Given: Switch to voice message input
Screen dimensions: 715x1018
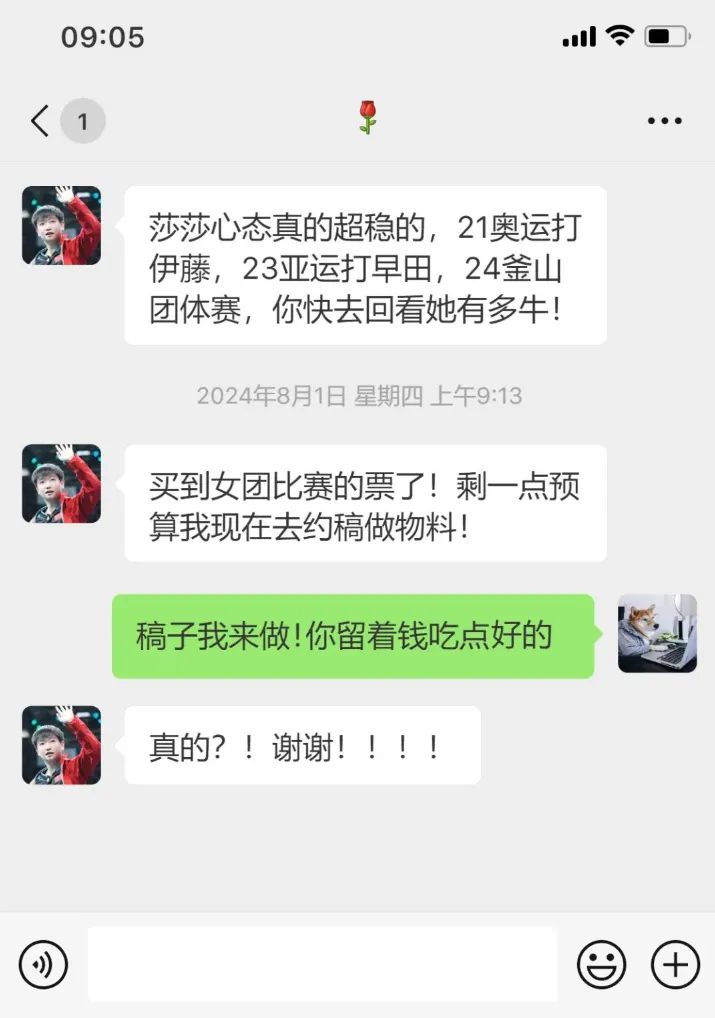Looking at the screenshot, I should (x=43, y=965).
